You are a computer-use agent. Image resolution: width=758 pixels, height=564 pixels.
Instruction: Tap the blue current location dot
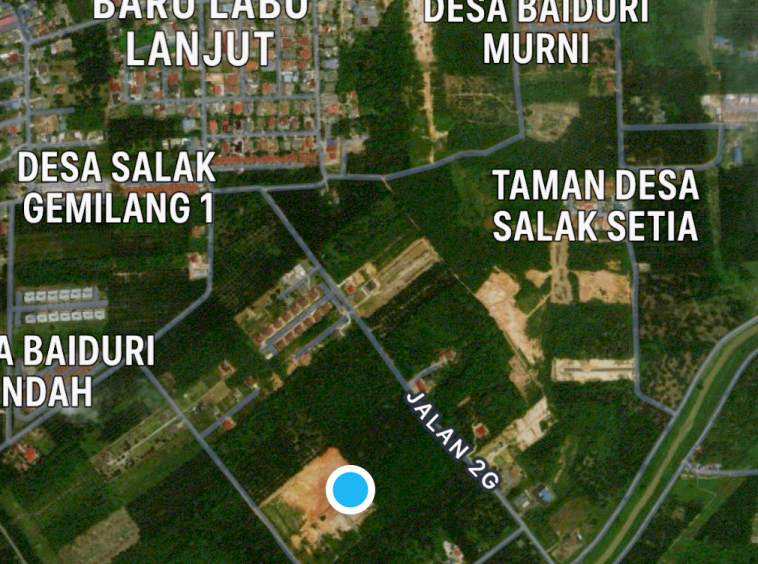point(350,490)
